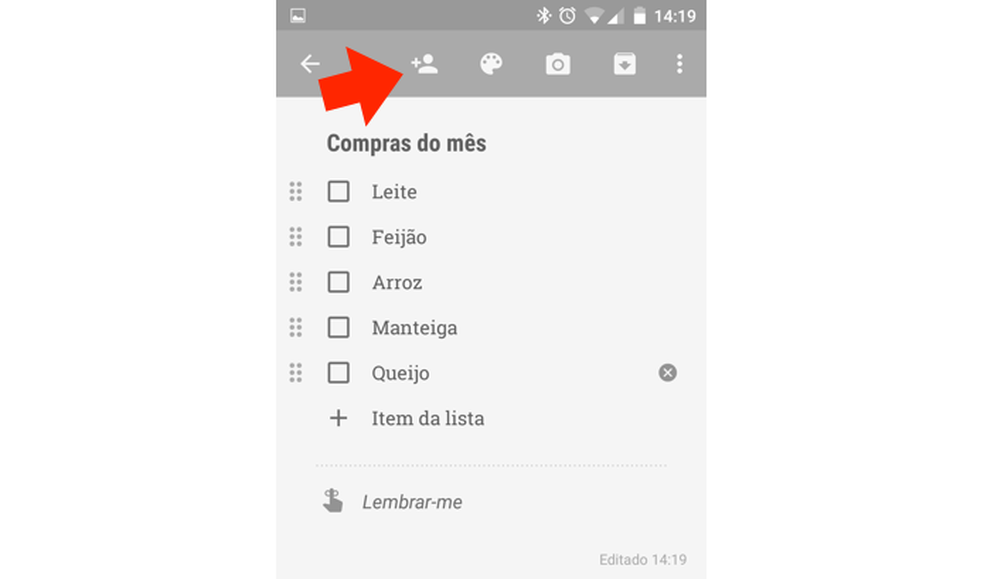Screen dimensions: 984x579
Task: Open the overflow menu
Action: (x=680, y=64)
